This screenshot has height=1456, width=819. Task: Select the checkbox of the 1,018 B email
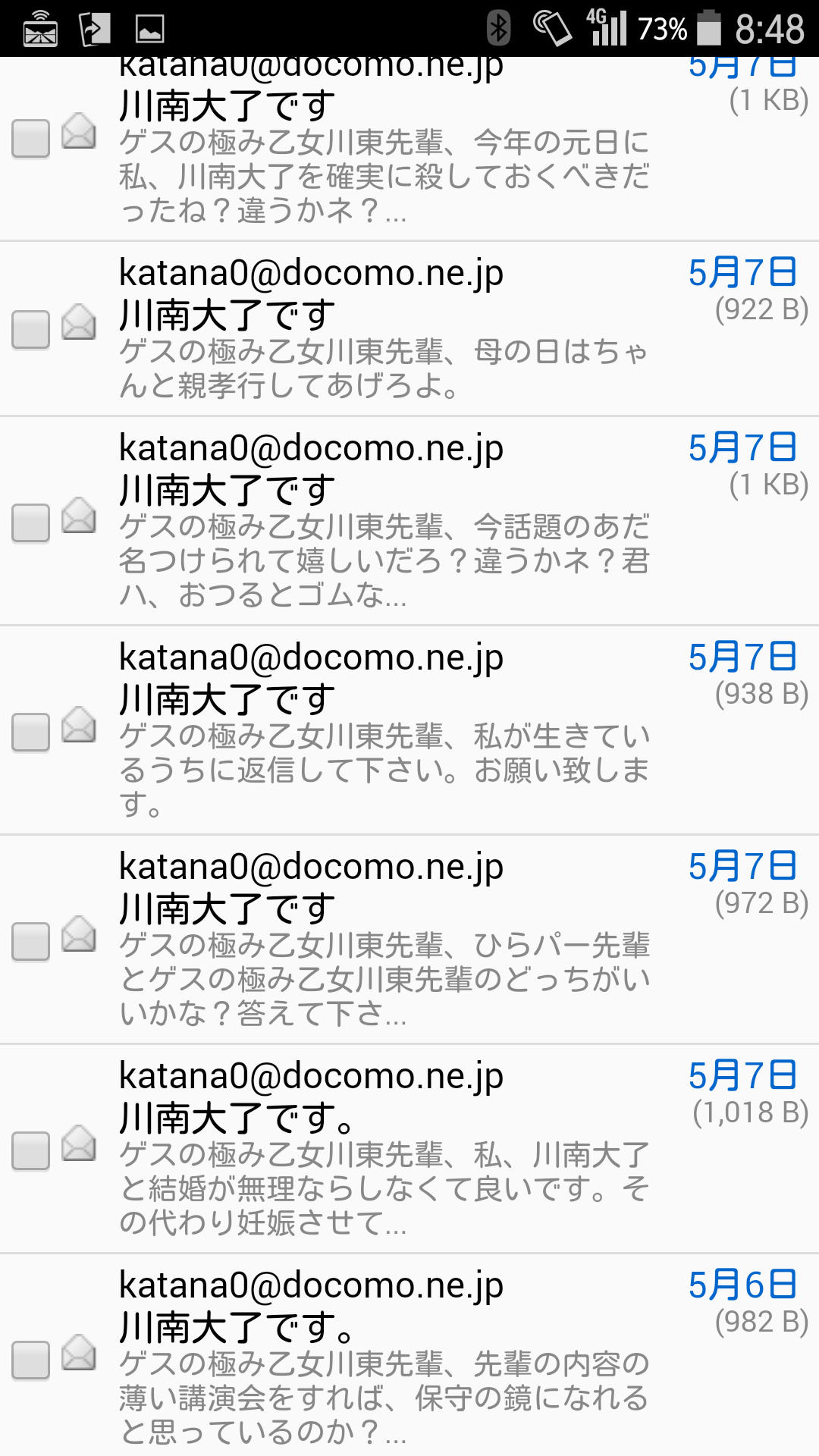tap(31, 1150)
